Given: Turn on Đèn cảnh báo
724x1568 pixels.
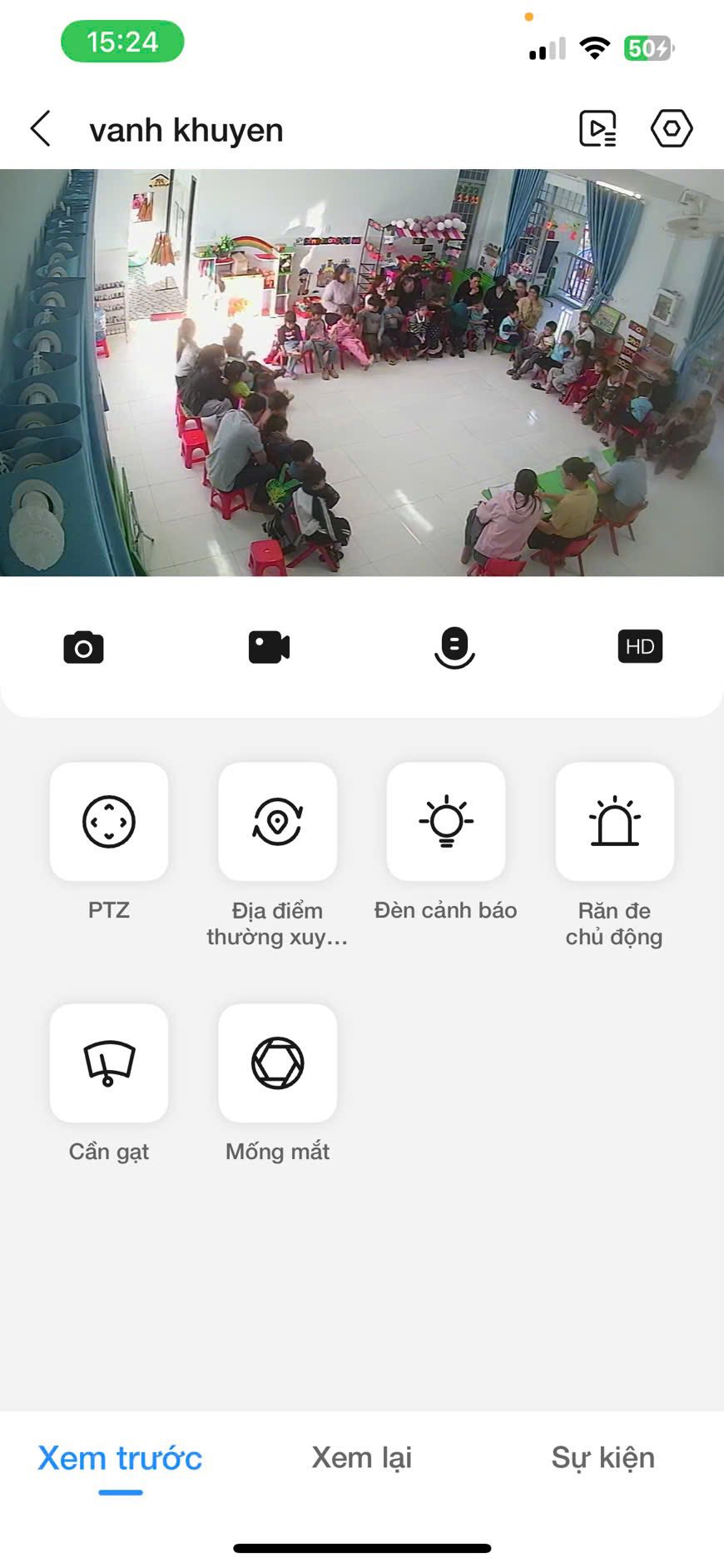Looking at the screenshot, I should pyautogui.click(x=446, y=822).
